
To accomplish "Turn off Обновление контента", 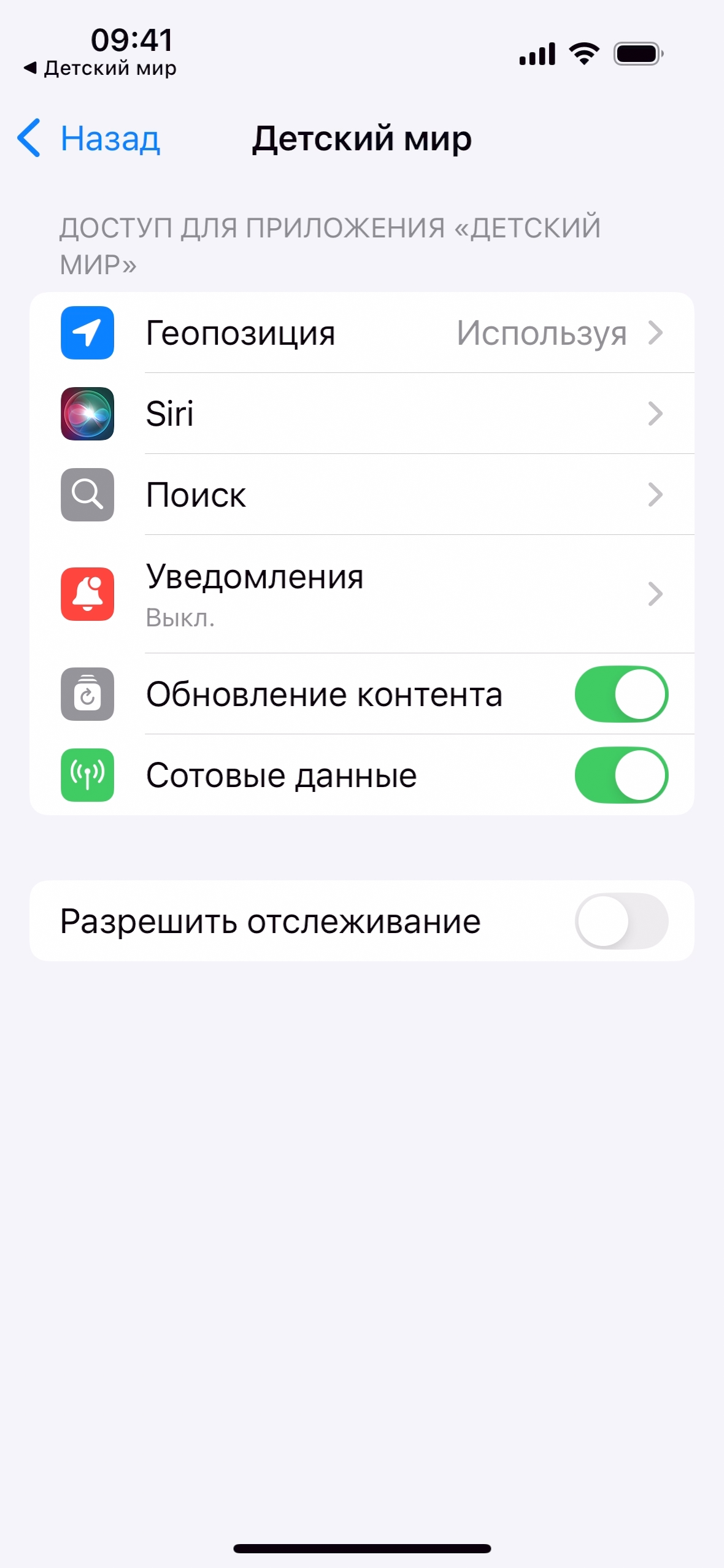I will tap(621, 694).
